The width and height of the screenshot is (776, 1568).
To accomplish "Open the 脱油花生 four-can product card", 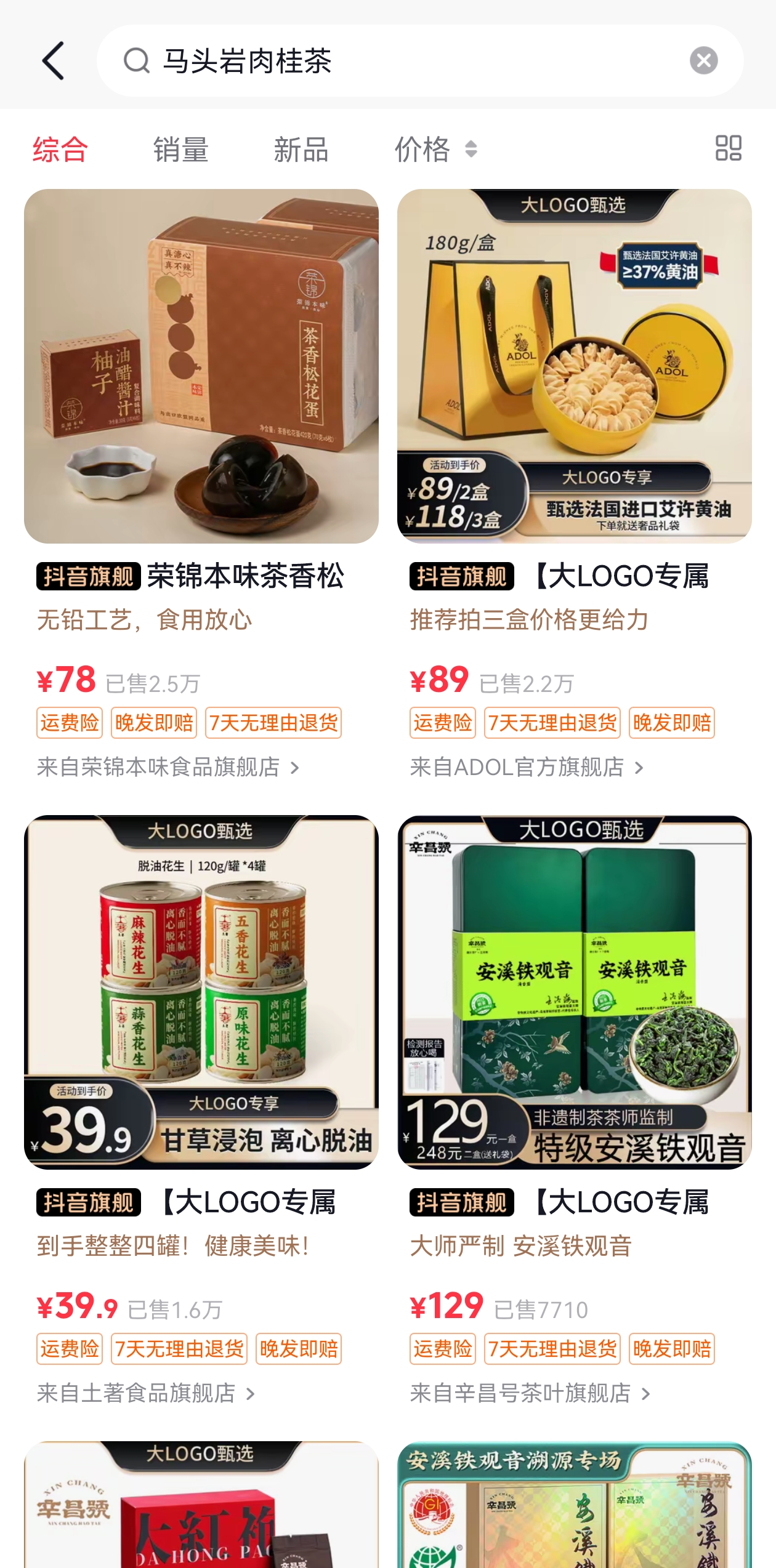I will [201, 992].
